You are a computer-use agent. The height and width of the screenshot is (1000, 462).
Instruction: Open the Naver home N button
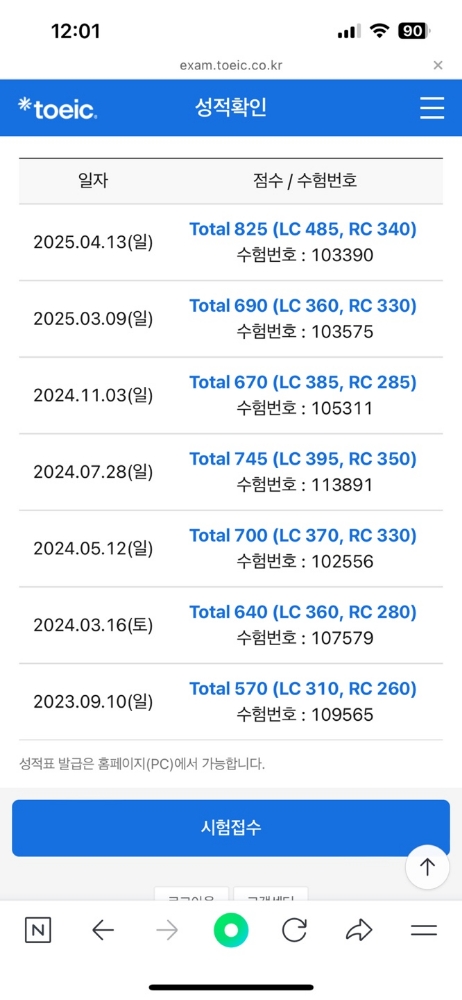pos(38,930)
